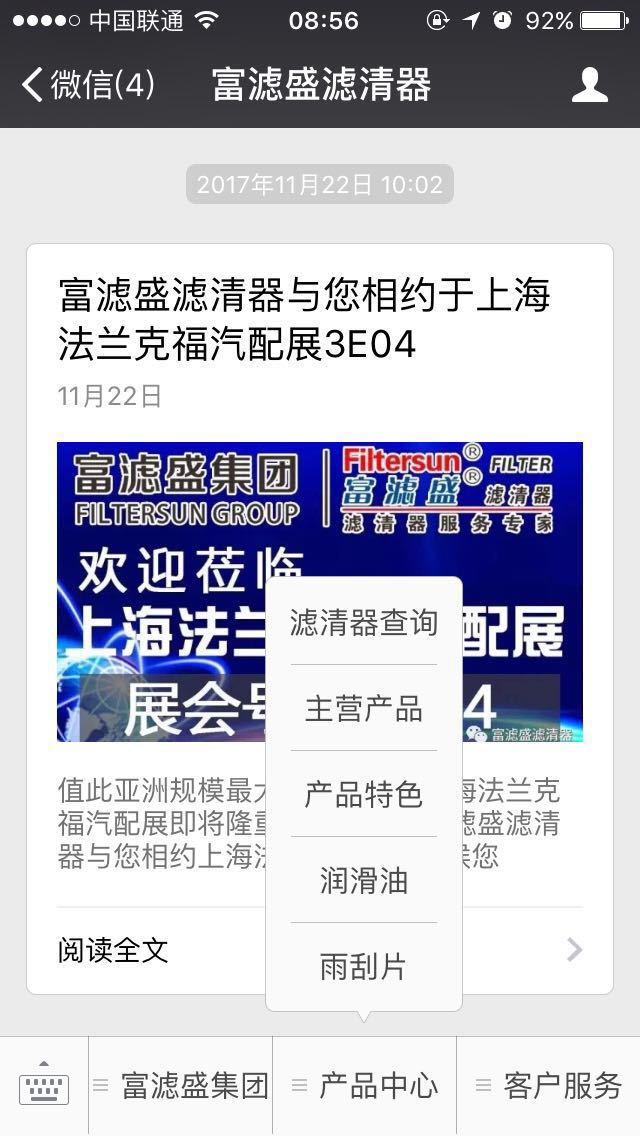Go back to the 微信 chat list
640x1136 pixels.
click(x=88, y=85)
